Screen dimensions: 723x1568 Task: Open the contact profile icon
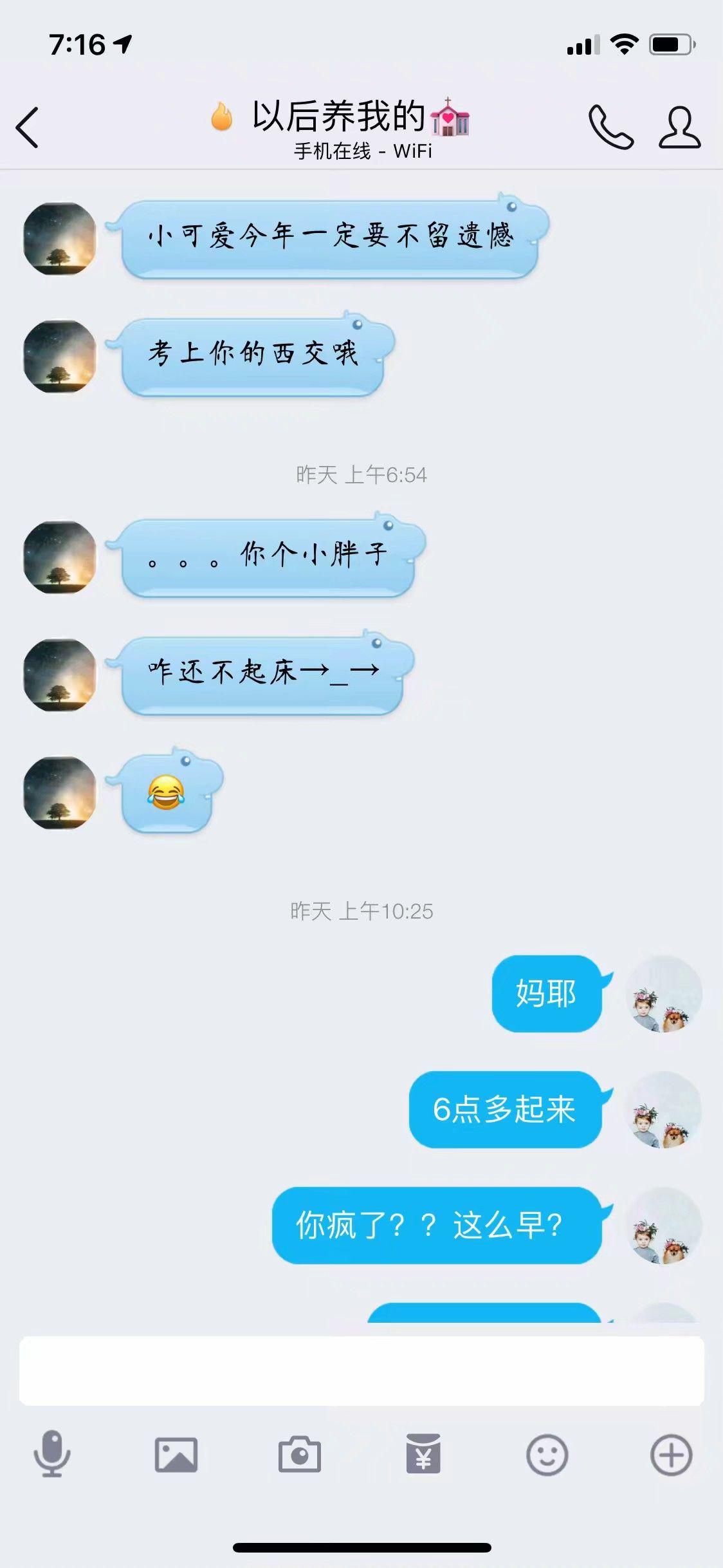tap(679, 127)
